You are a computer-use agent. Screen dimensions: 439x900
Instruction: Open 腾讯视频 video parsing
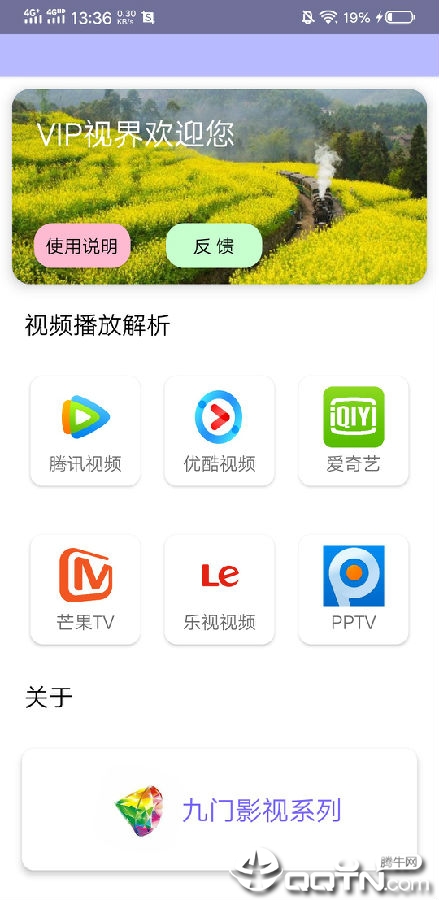pos(85,431)
